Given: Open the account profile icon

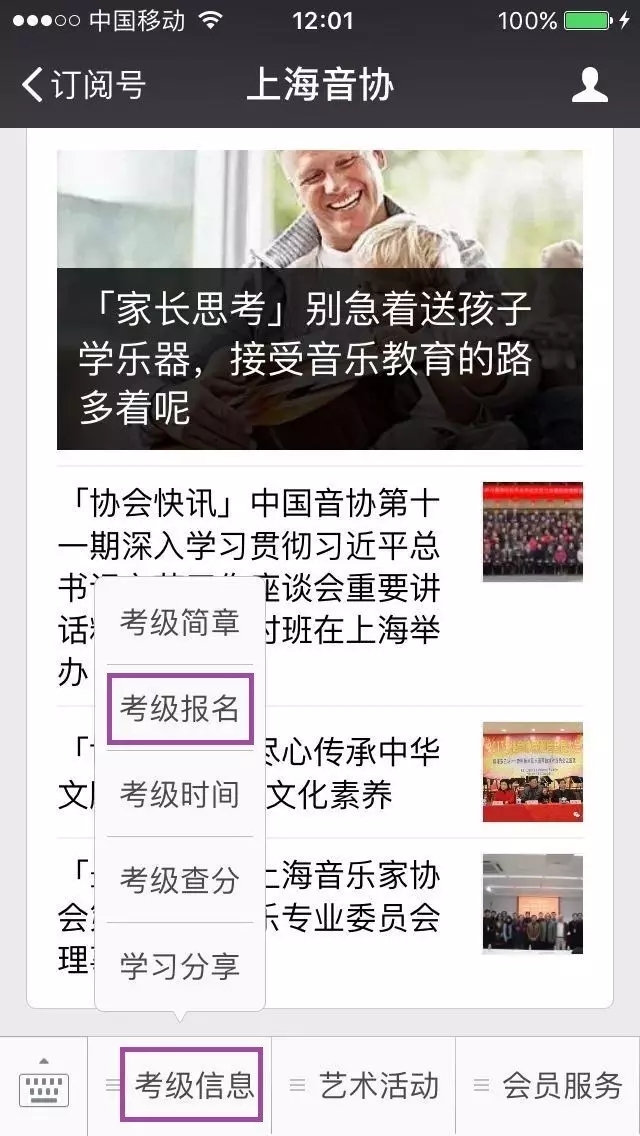Looking at the screenshot, I should click(589, 85).
